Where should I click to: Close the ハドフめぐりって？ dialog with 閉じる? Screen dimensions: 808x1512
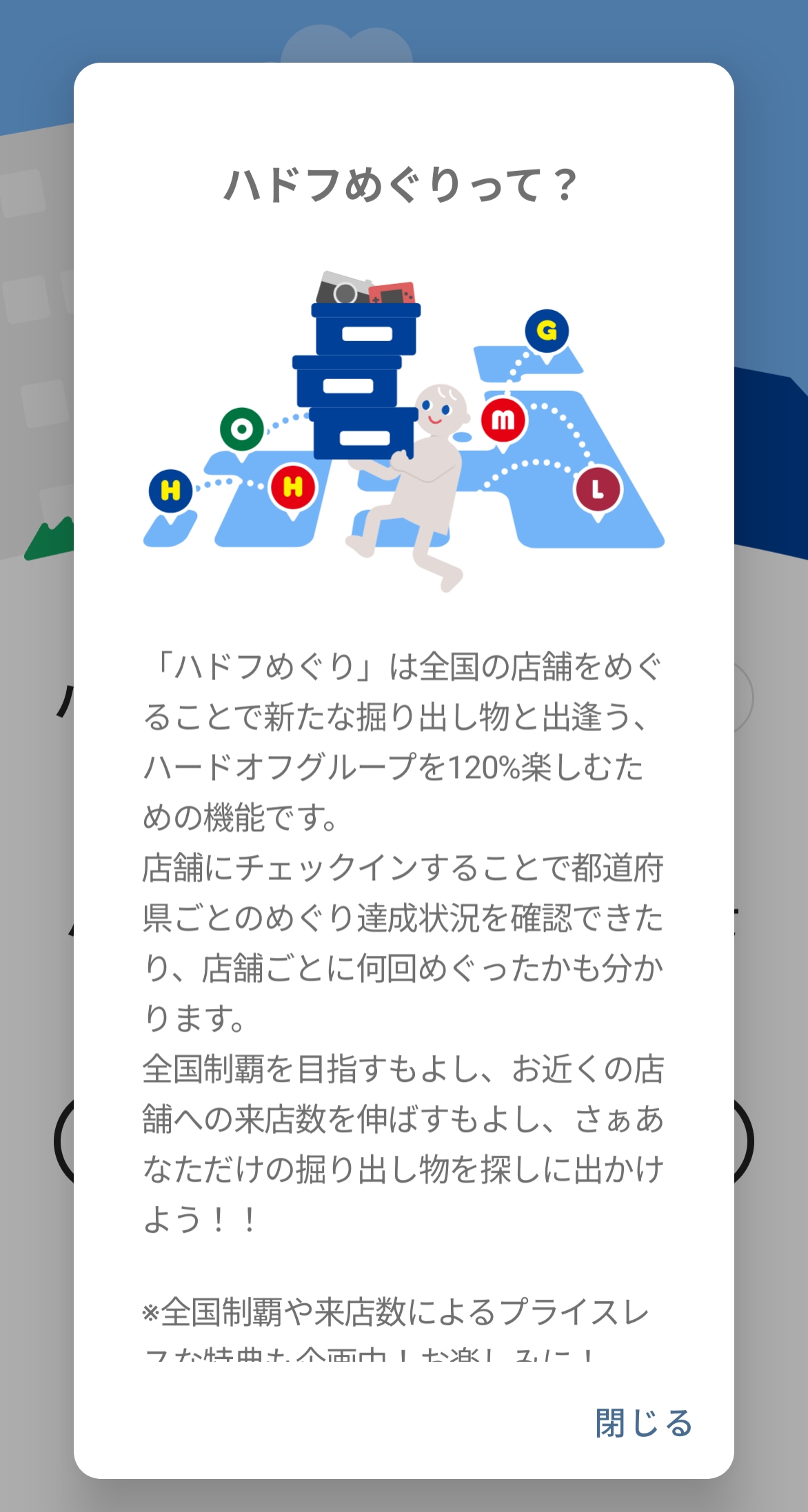[x=643, y=1423]
